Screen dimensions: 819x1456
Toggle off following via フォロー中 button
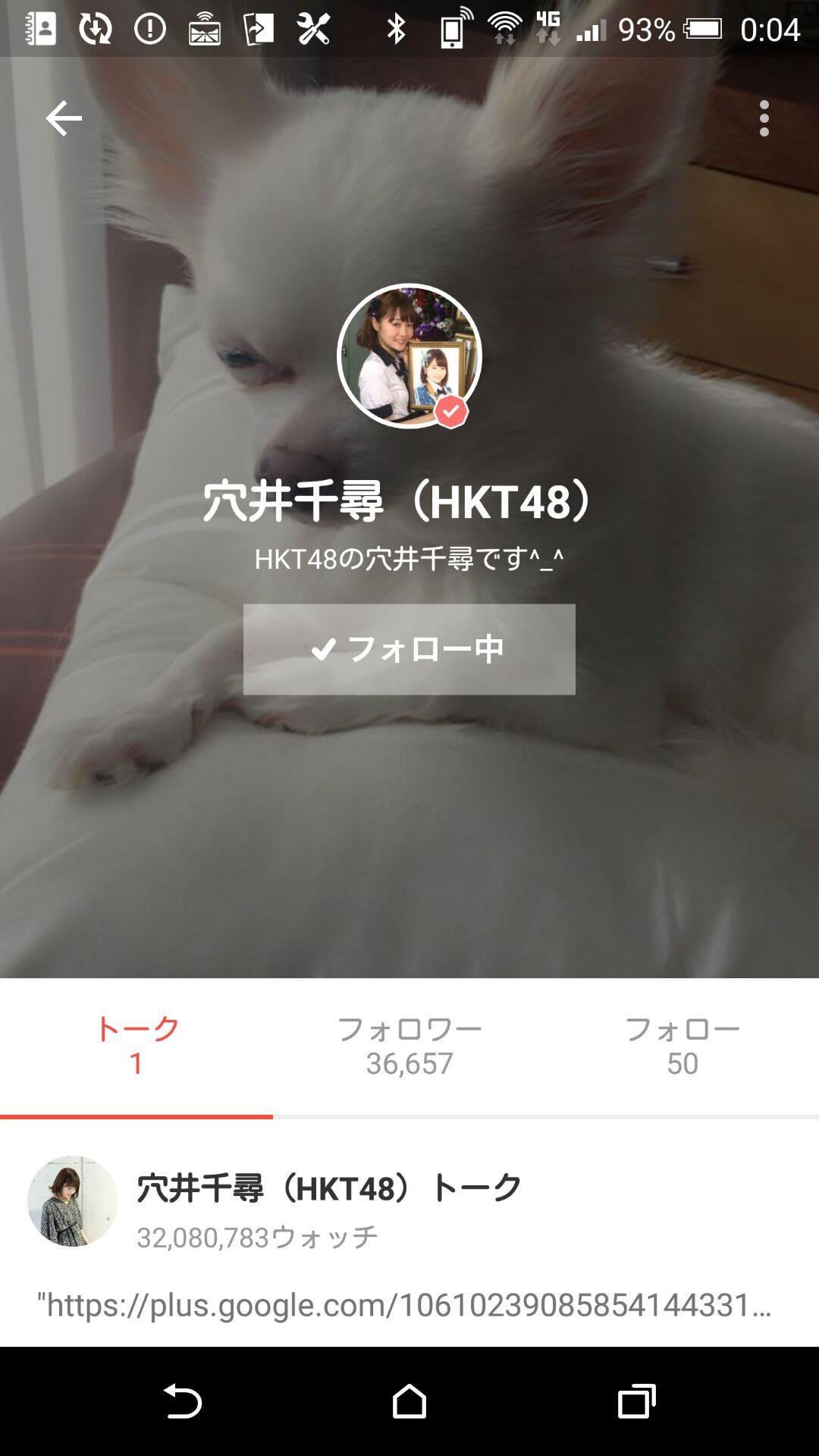409,648
